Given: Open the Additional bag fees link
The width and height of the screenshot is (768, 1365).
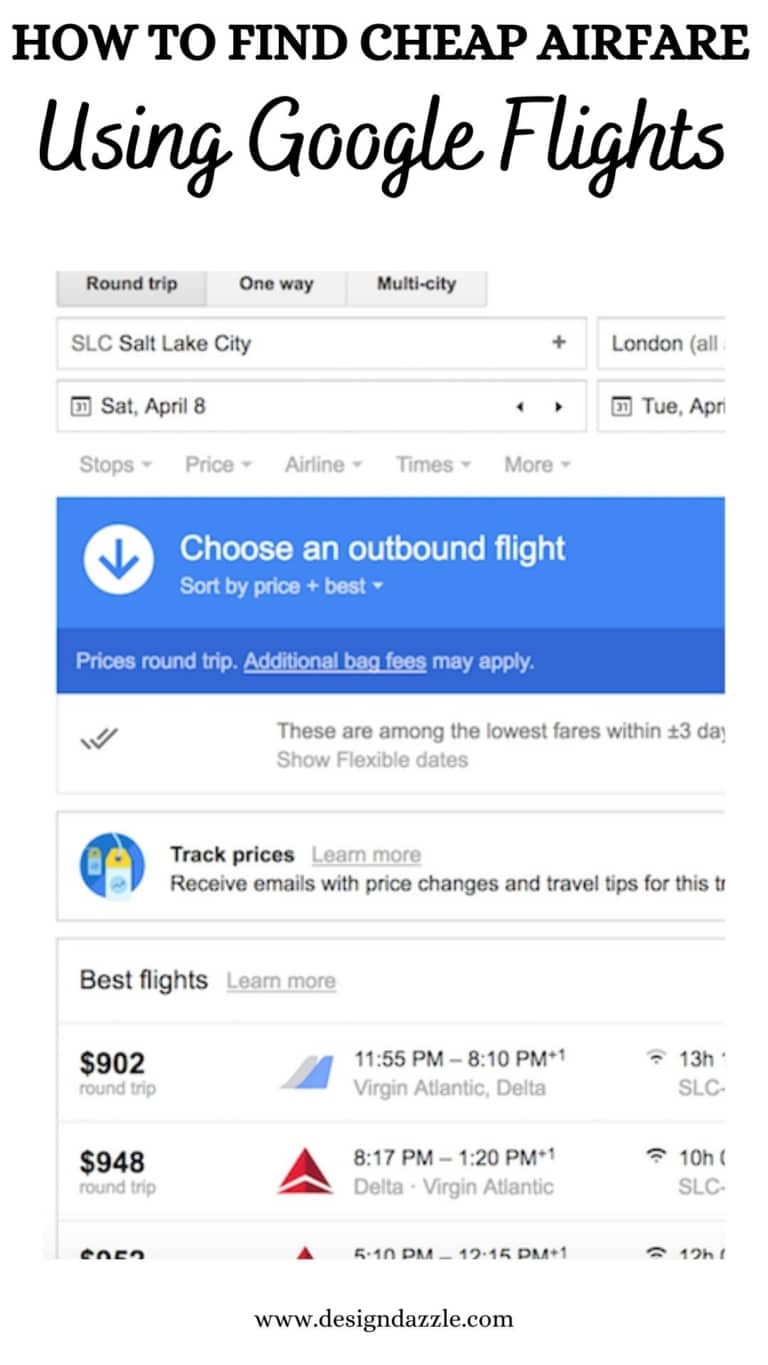Looking at the screenshot, I should (x=334, y=662).
